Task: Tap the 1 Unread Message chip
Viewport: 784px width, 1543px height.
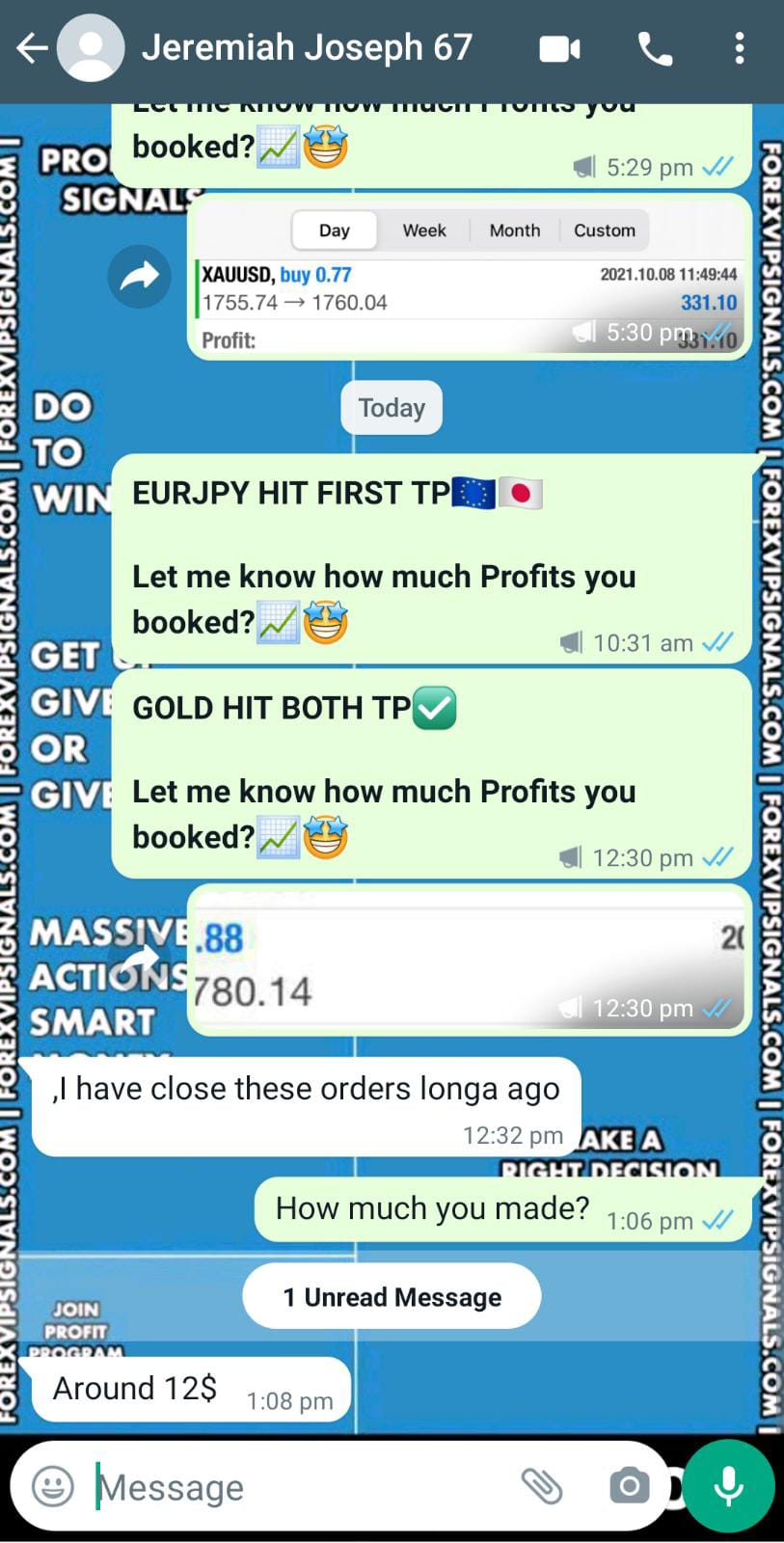Action: click(392, 1296)
